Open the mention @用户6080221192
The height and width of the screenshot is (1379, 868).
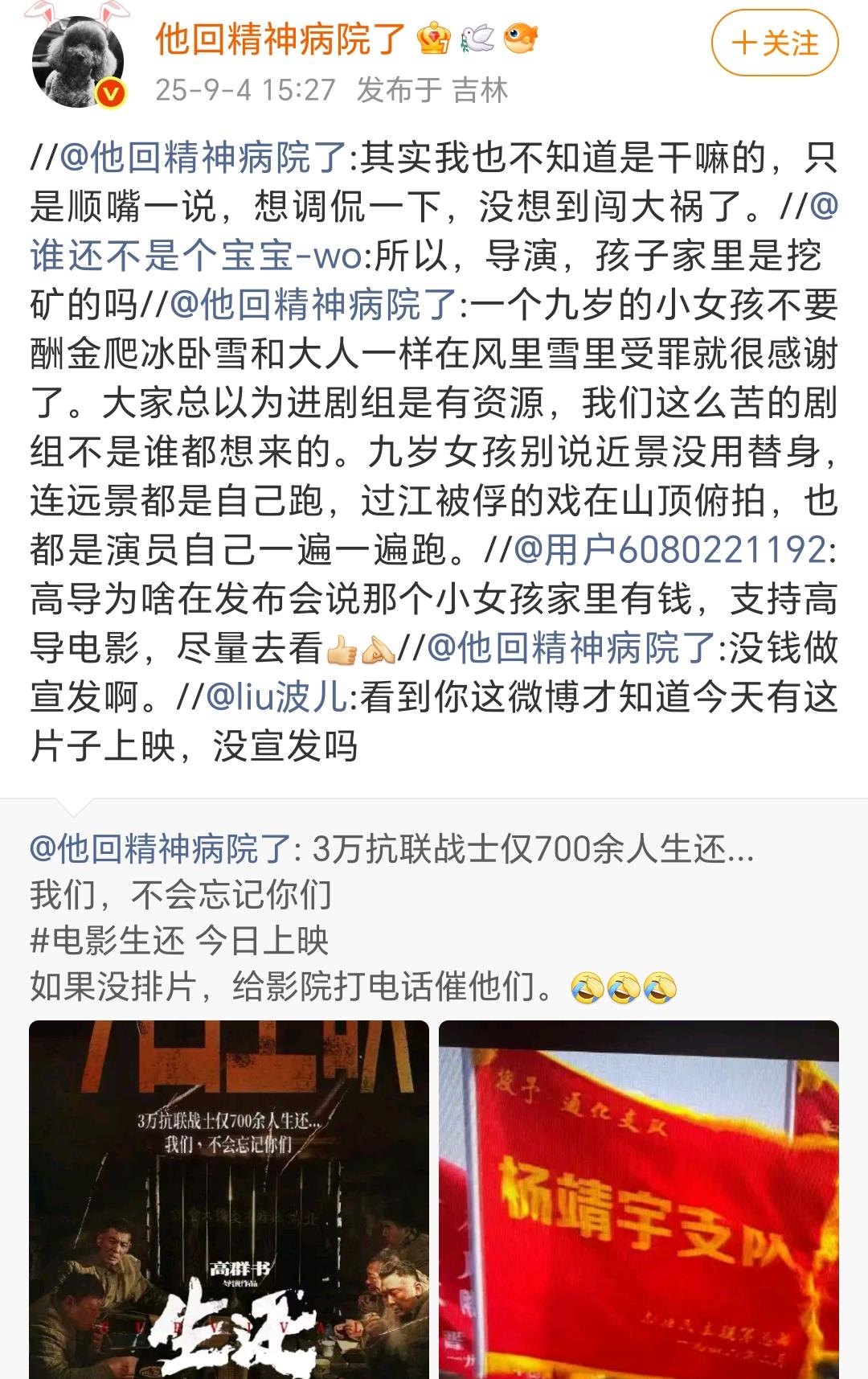coord(670,550)
